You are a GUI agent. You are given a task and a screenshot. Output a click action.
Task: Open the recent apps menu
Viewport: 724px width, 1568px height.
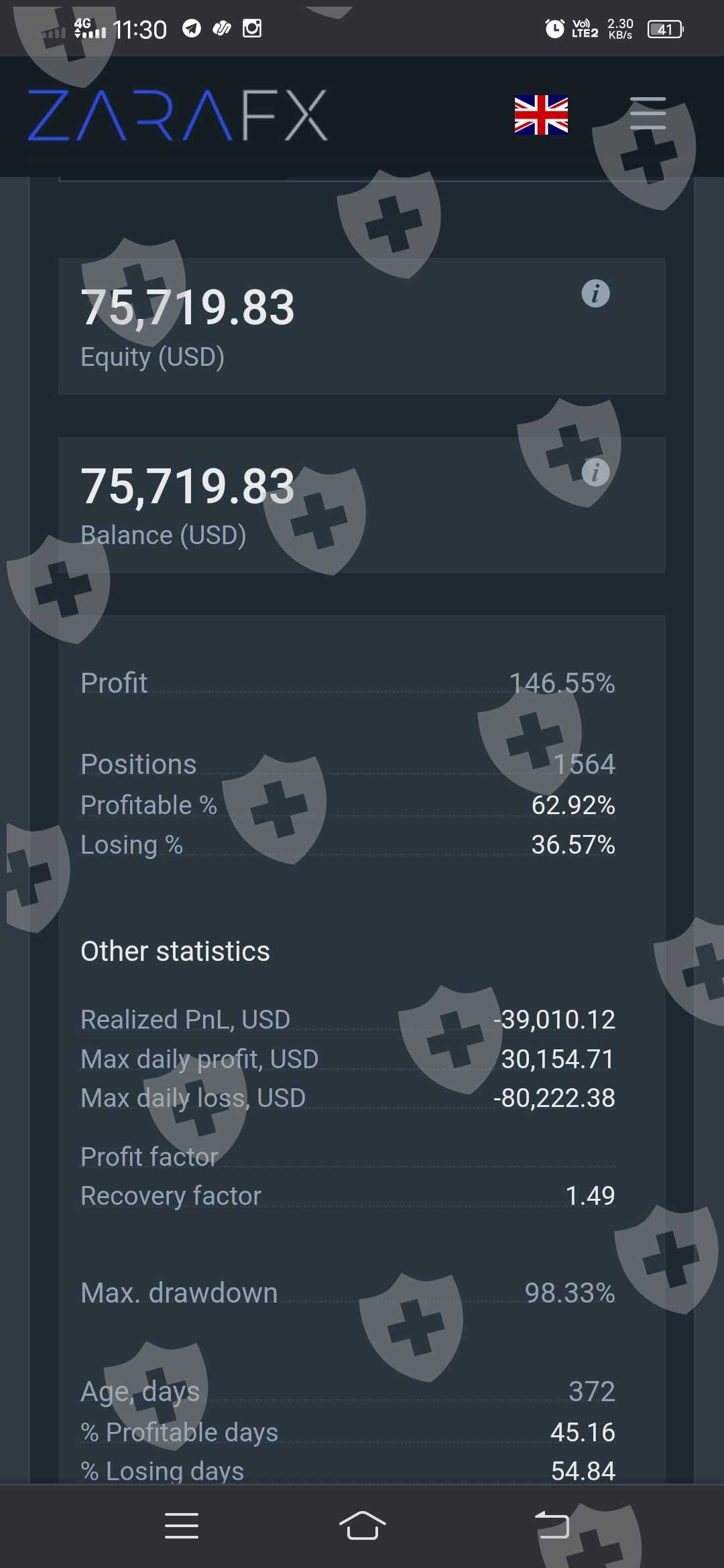(x=182, y=1525)
